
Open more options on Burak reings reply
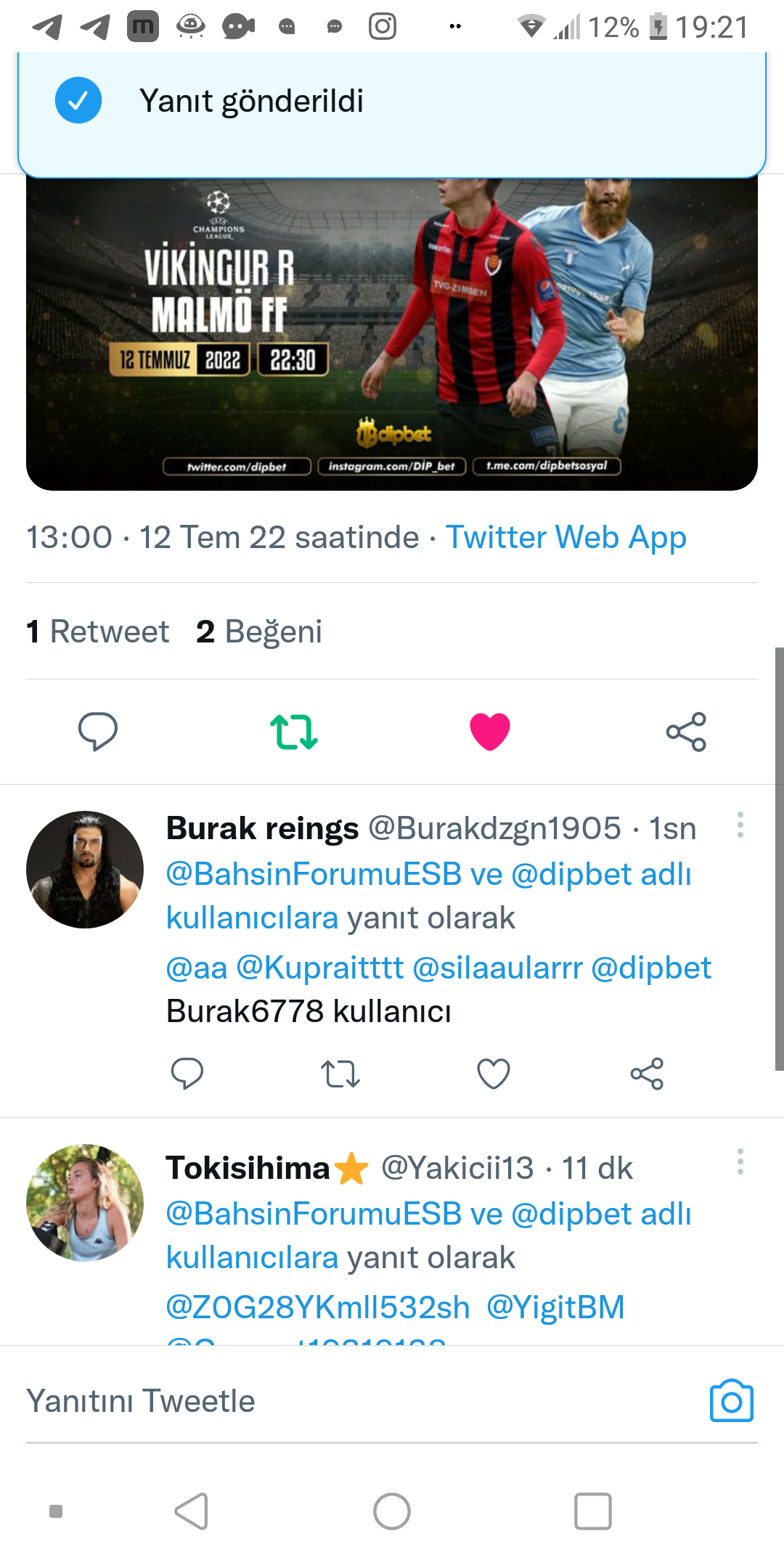[740, 825]
